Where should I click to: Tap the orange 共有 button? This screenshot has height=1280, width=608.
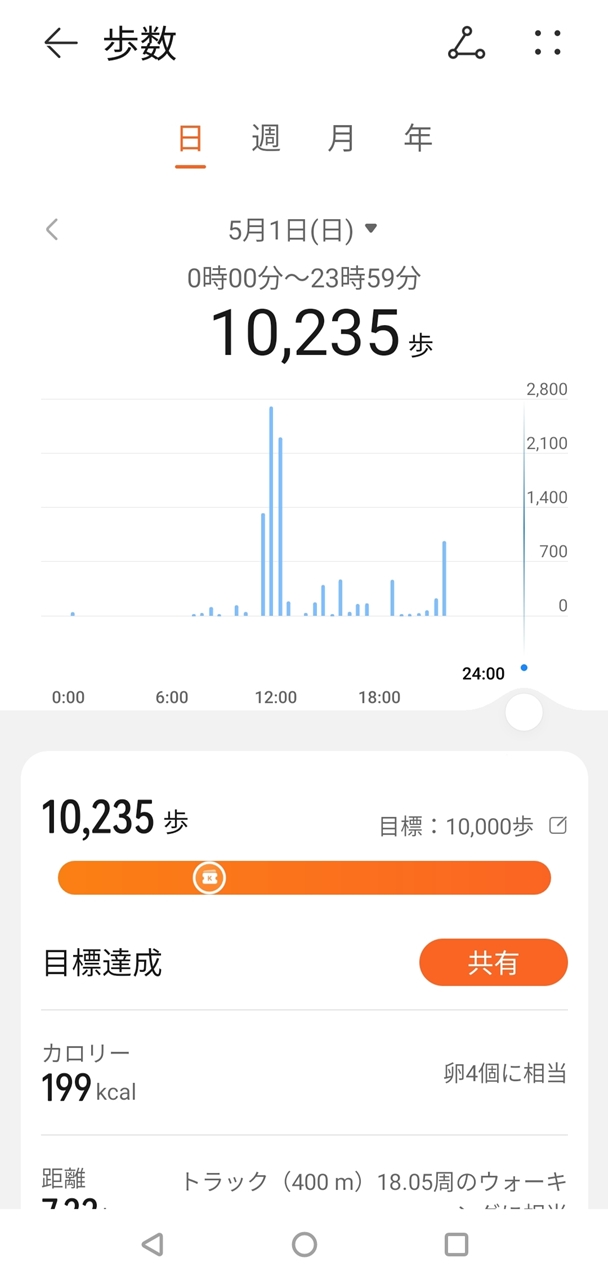click(x=493, y=962)
